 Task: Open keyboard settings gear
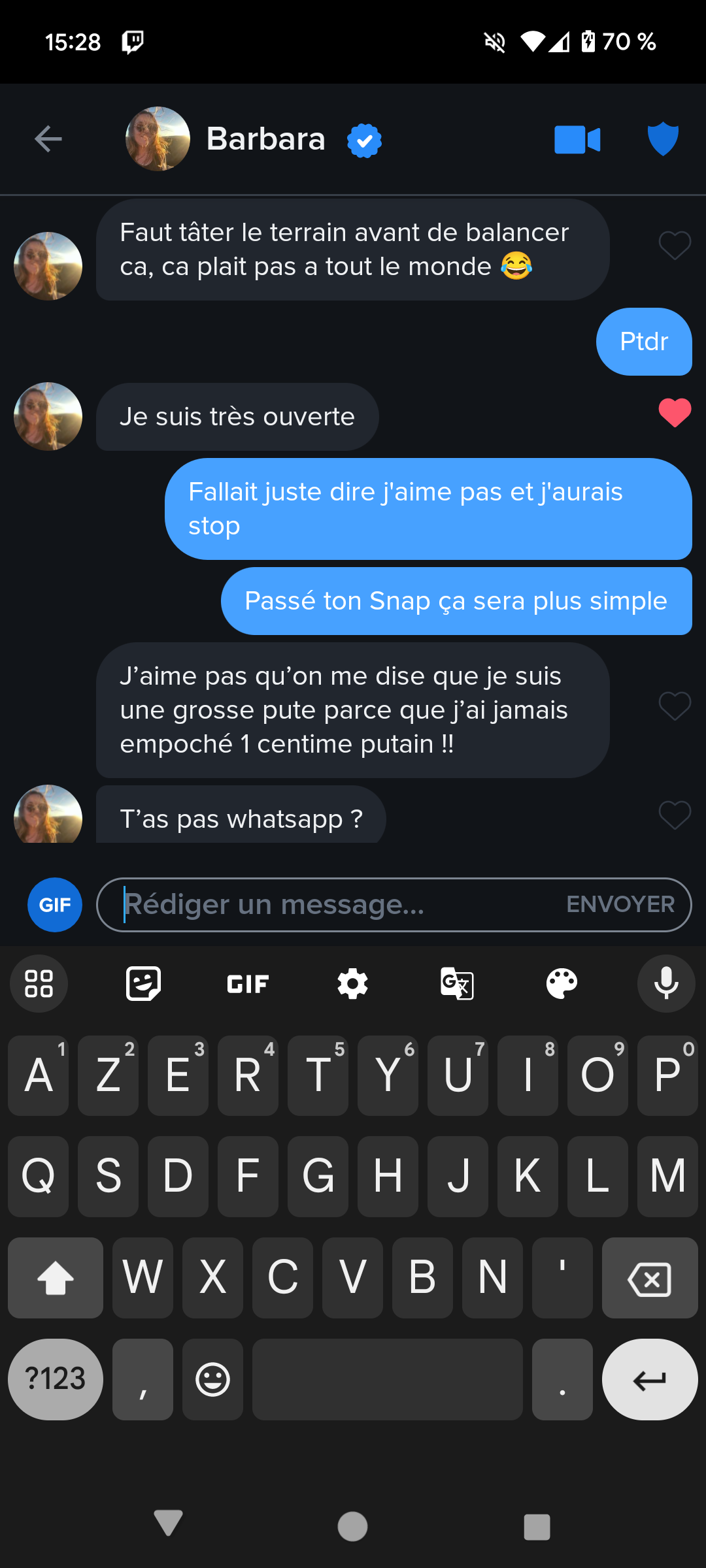point(352,983)
